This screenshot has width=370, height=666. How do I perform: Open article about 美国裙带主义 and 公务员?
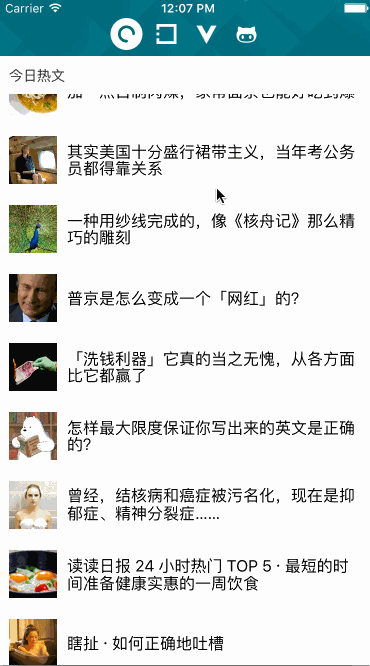(185, 160)
